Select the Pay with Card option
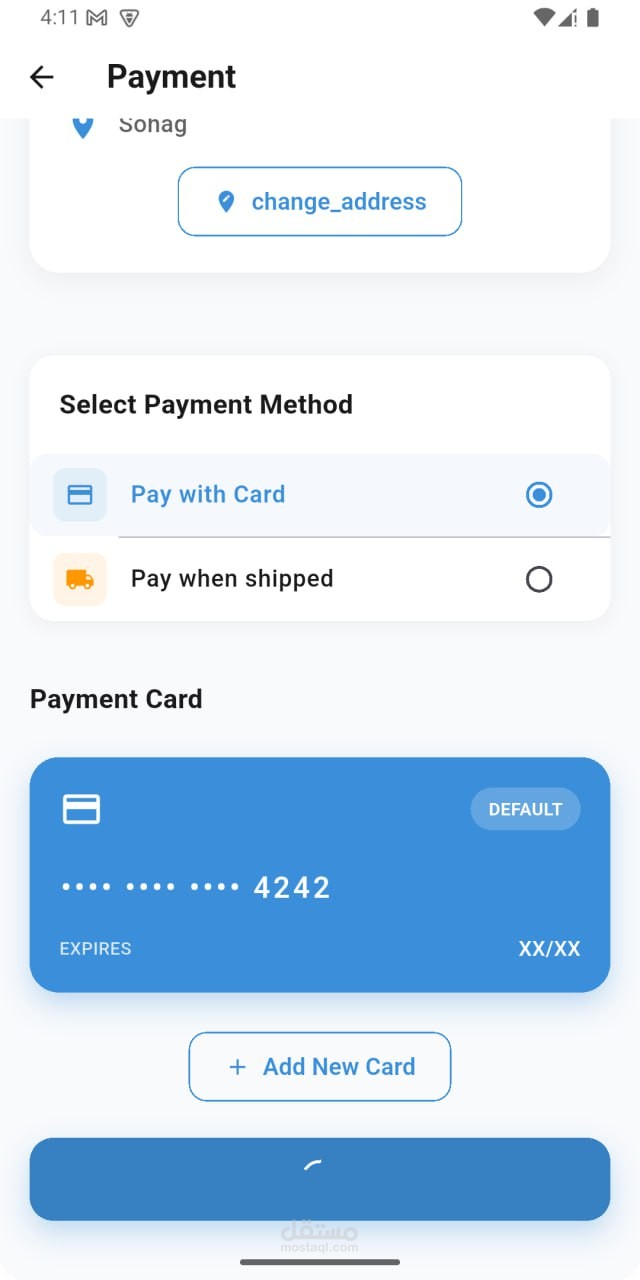 click(320, 494)
